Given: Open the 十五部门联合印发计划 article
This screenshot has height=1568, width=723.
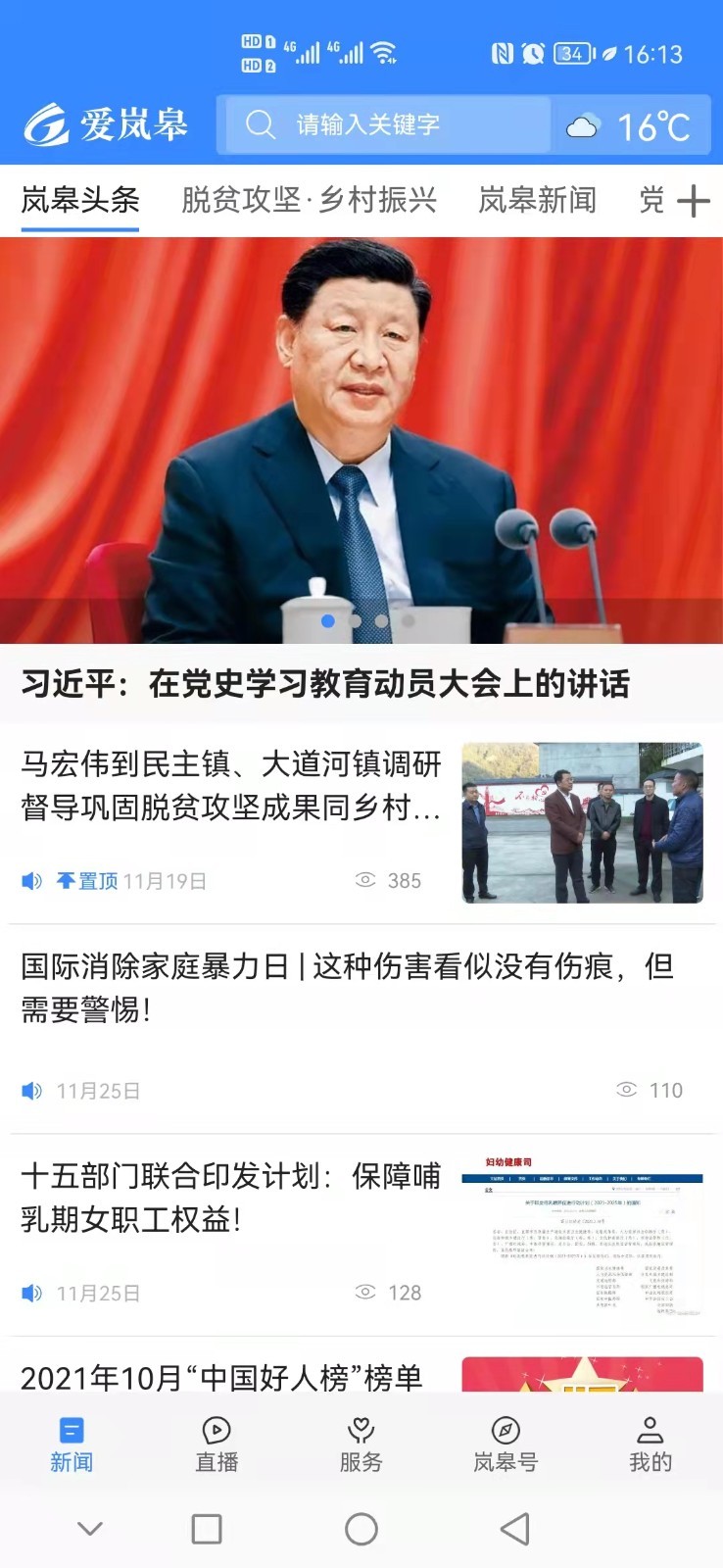Looking at the screenshot, I should pyautogui.click(x=231, y=1198).
